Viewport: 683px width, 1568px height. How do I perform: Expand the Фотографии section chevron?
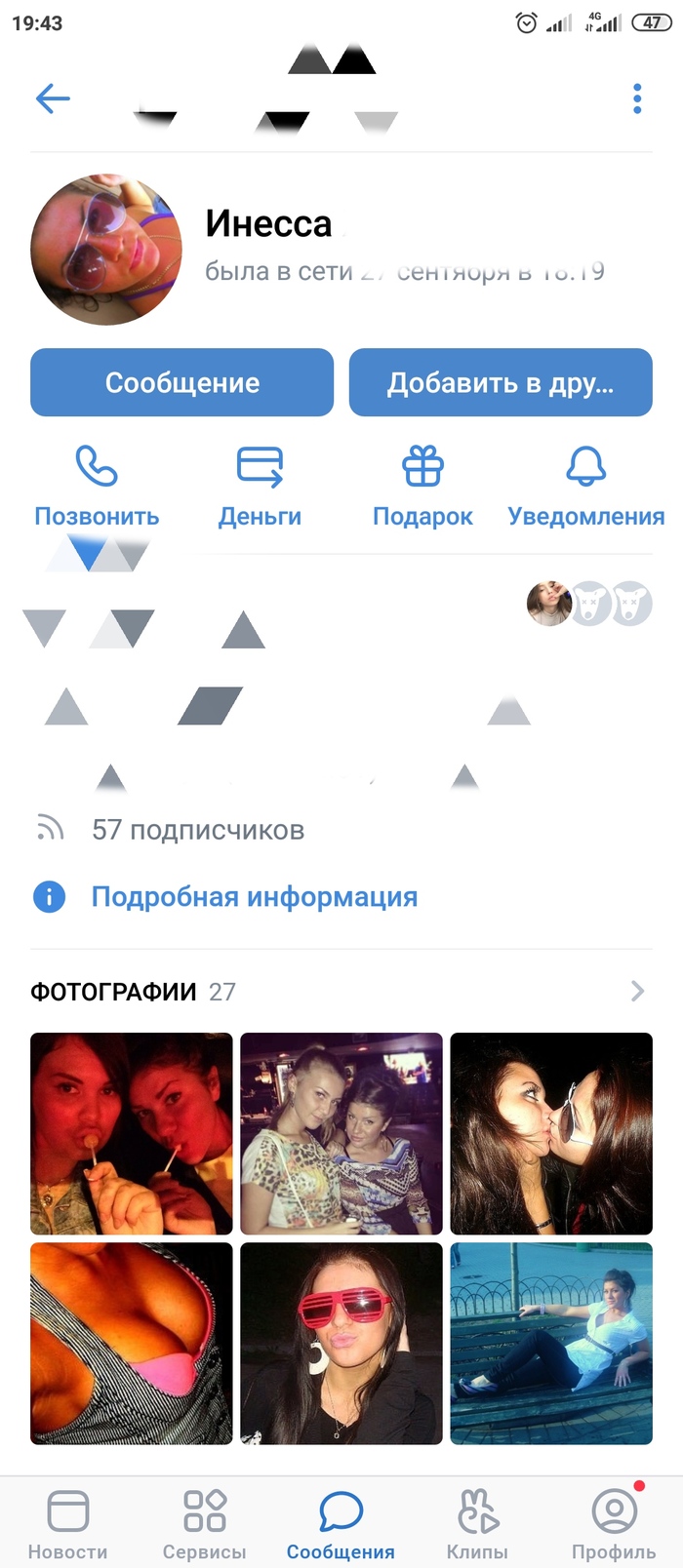[x=637, y=992]
